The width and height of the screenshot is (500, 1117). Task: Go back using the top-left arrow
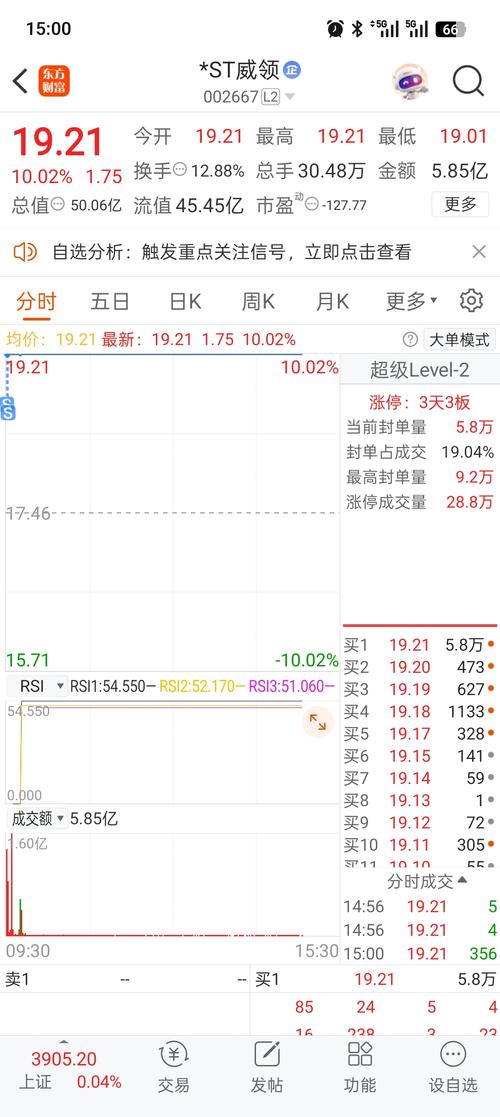click(20, 81)
